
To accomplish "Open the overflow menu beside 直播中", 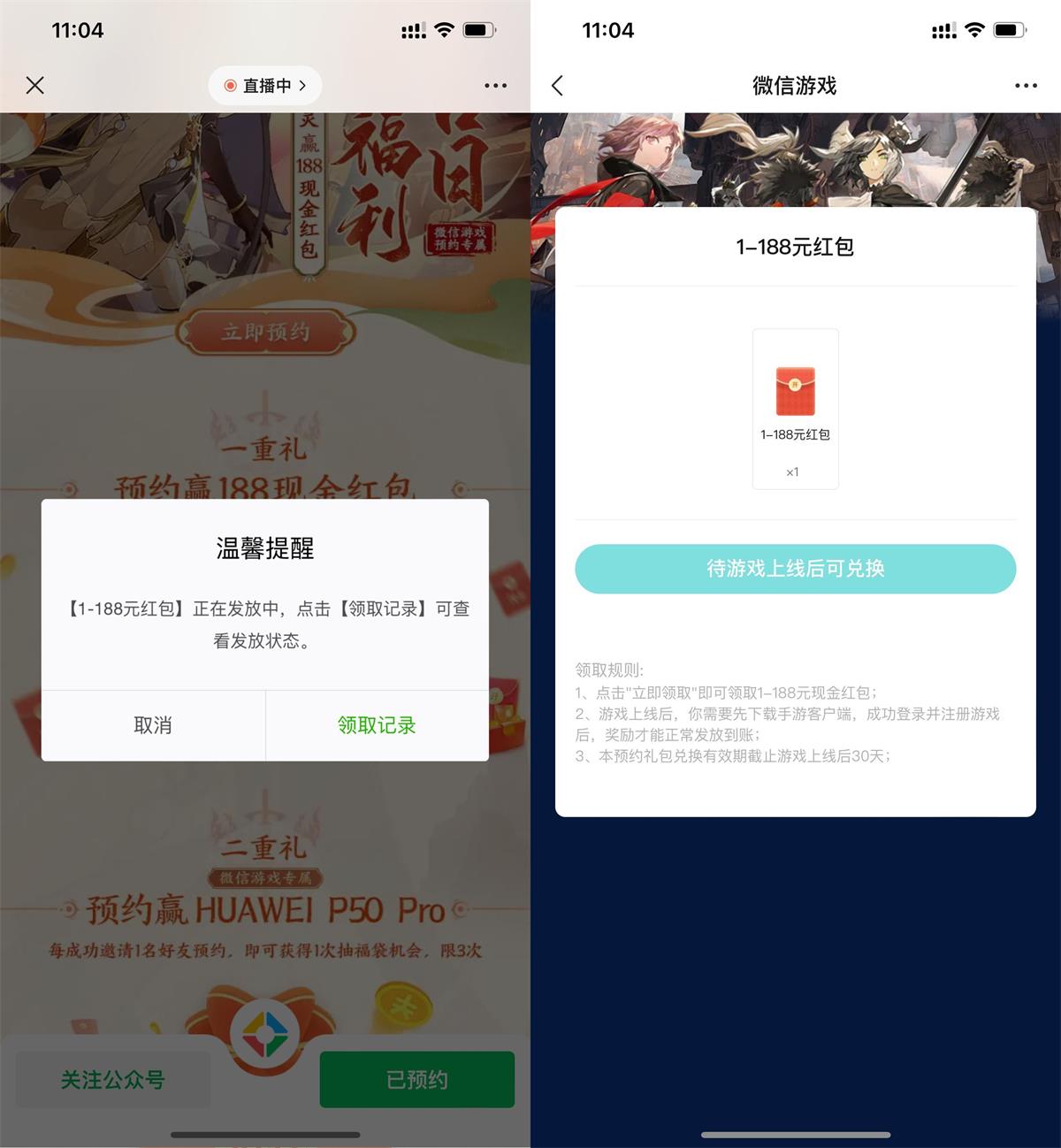I will (x=495, y=86).
